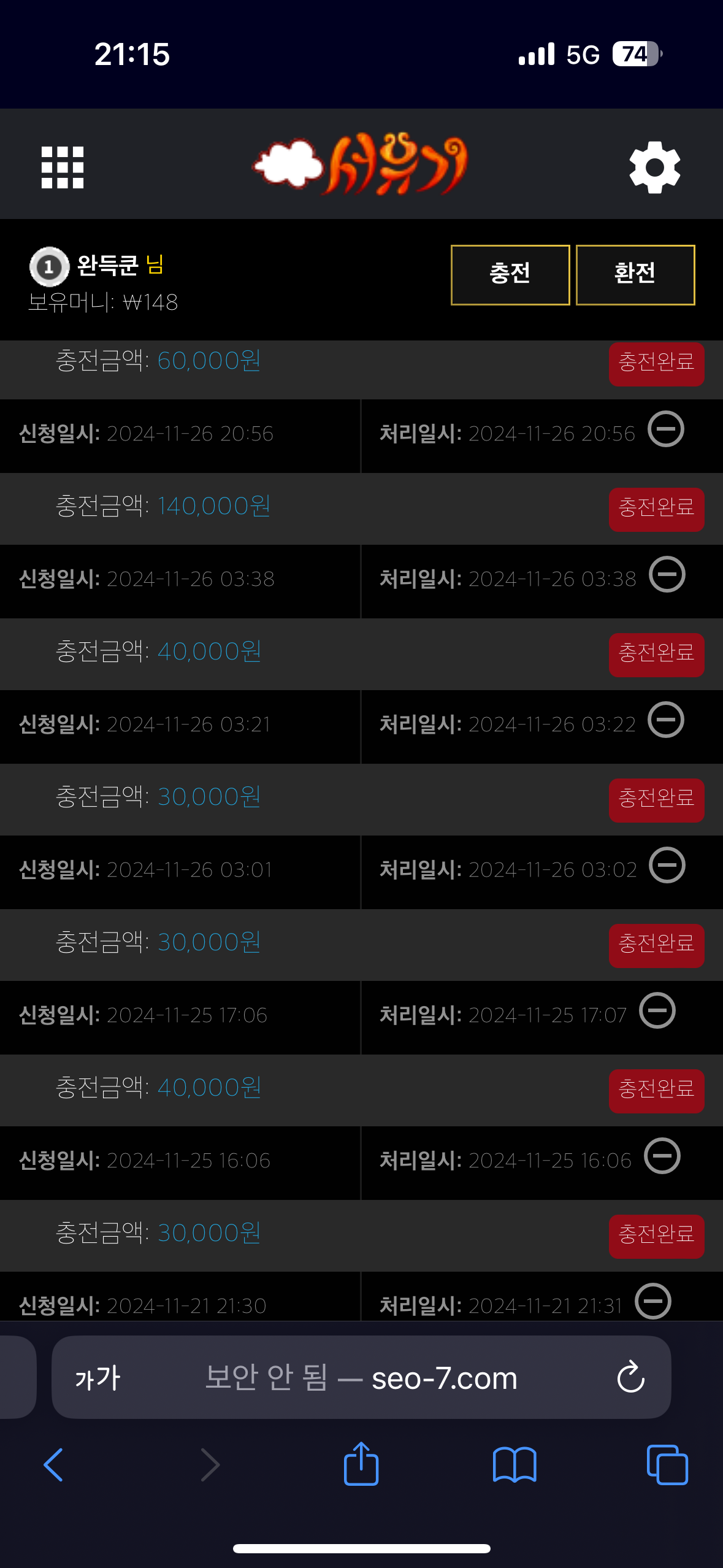
Task: Tap the minus icon for the 2024-11-25 16:06 record
Action: pyautogui.click(x=662, y=1156)
